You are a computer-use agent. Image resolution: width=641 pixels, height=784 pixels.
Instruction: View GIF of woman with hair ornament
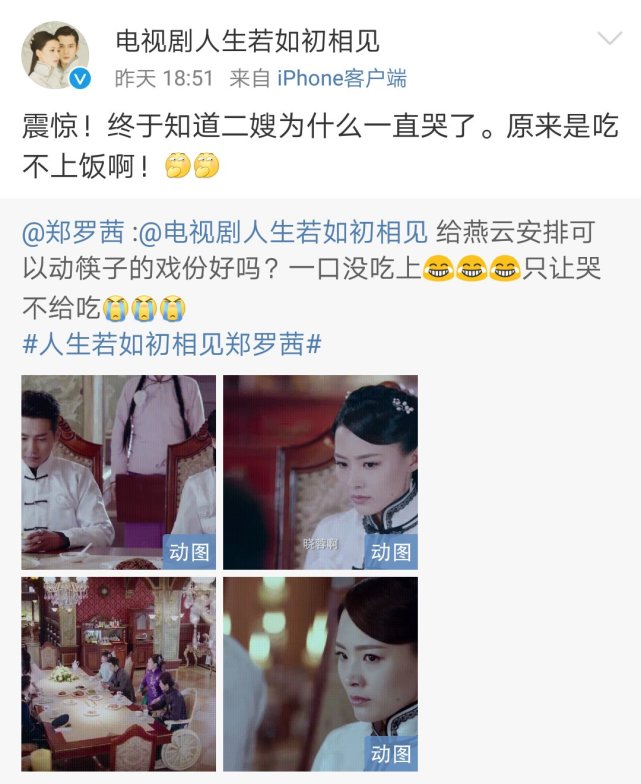point(320,472)
